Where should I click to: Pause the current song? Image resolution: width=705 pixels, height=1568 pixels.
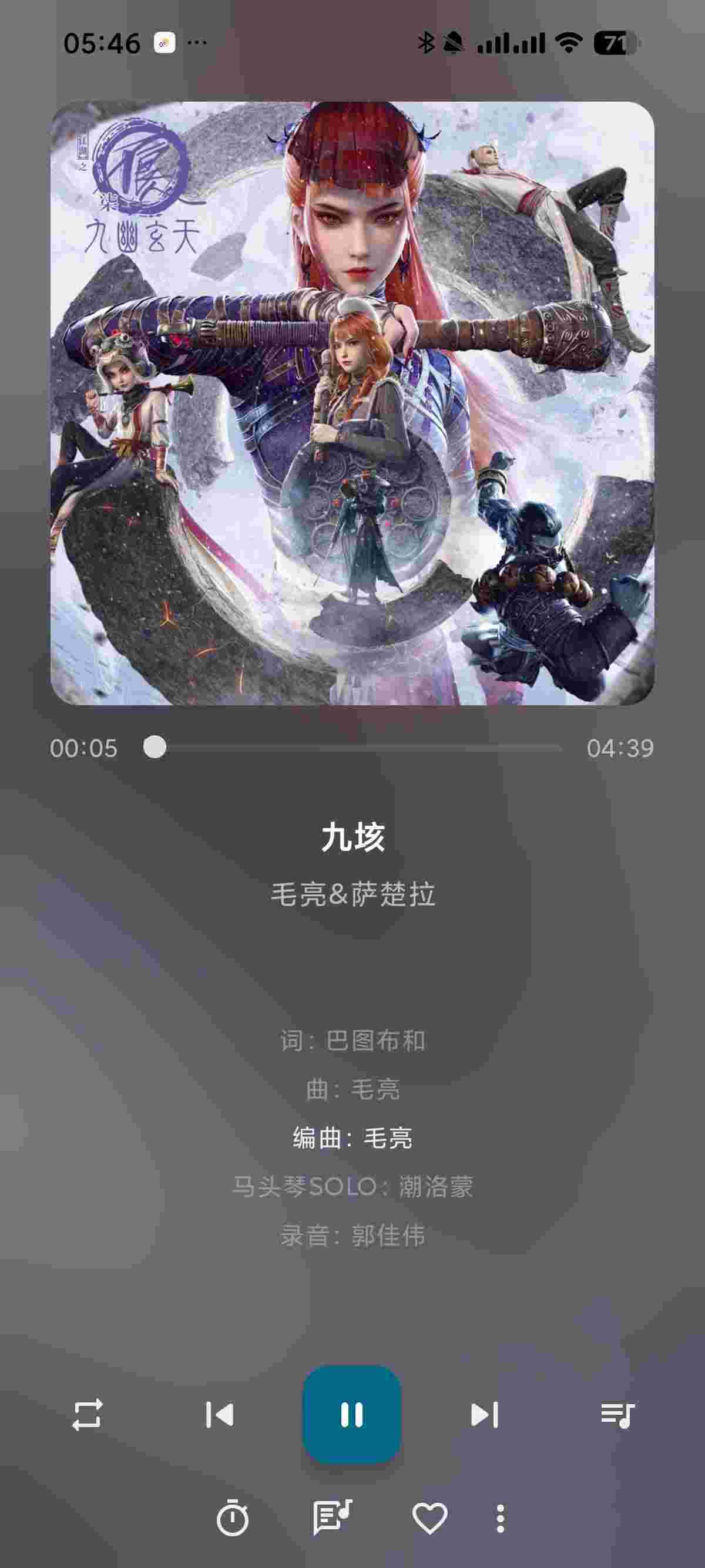[352, 1415]
